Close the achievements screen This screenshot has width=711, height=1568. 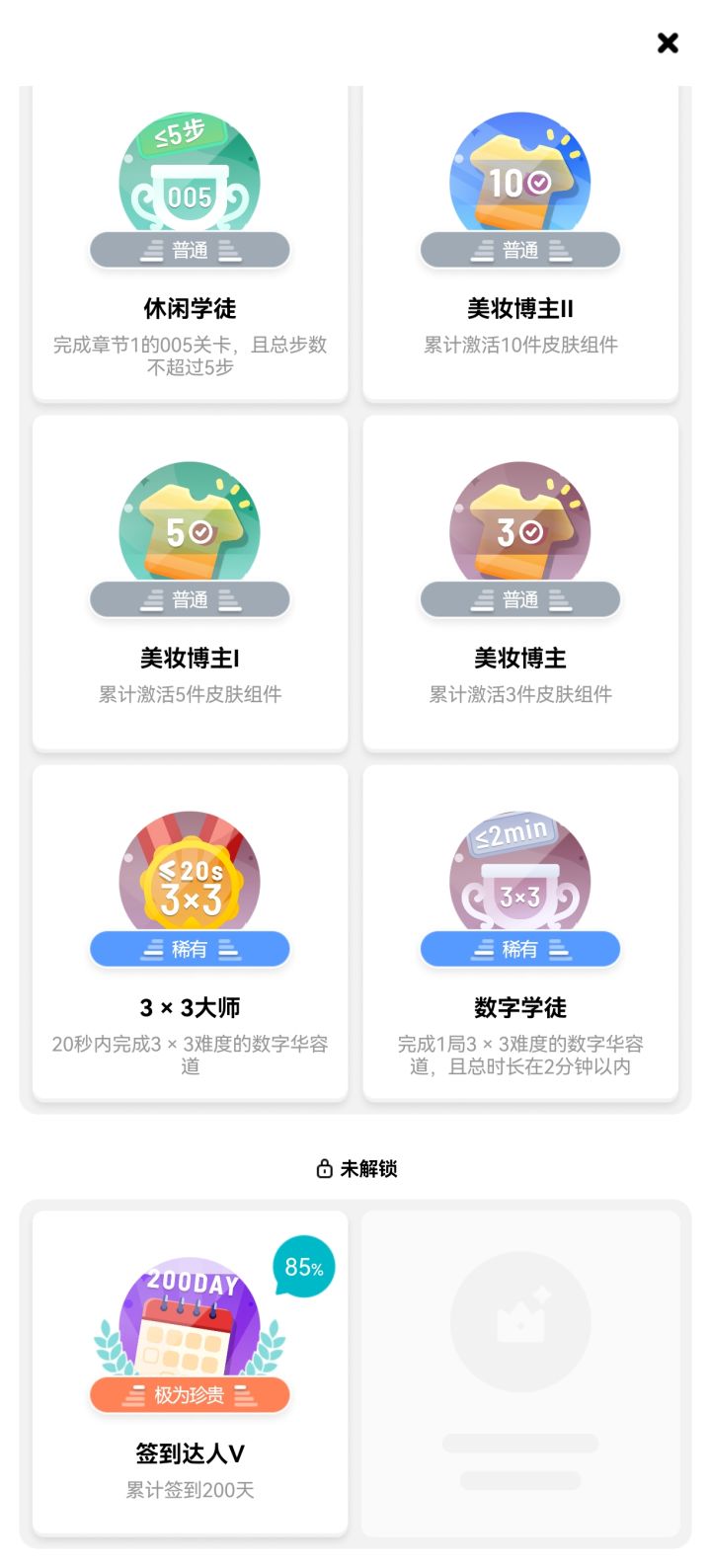point(668,42)
